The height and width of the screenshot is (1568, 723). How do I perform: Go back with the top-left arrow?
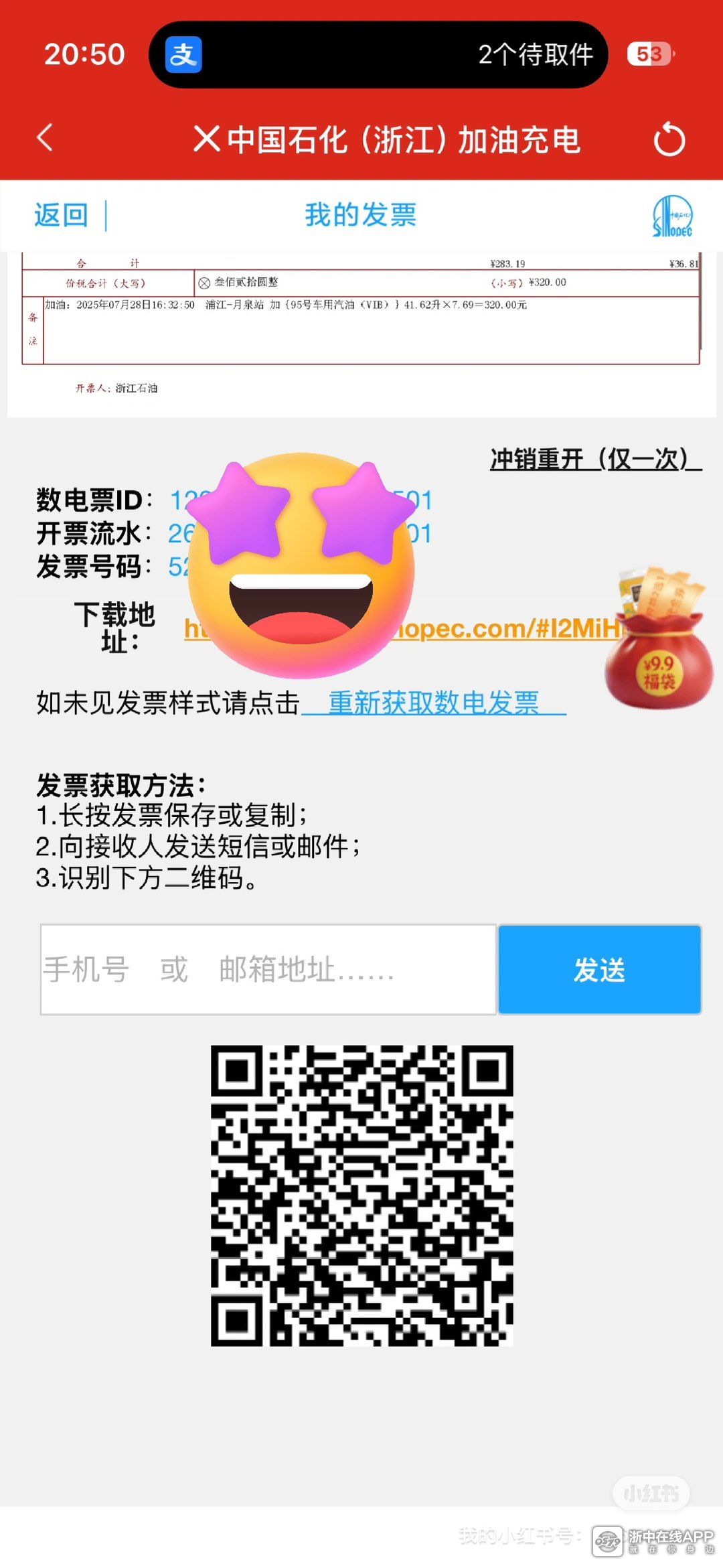[x=46, y=139]
